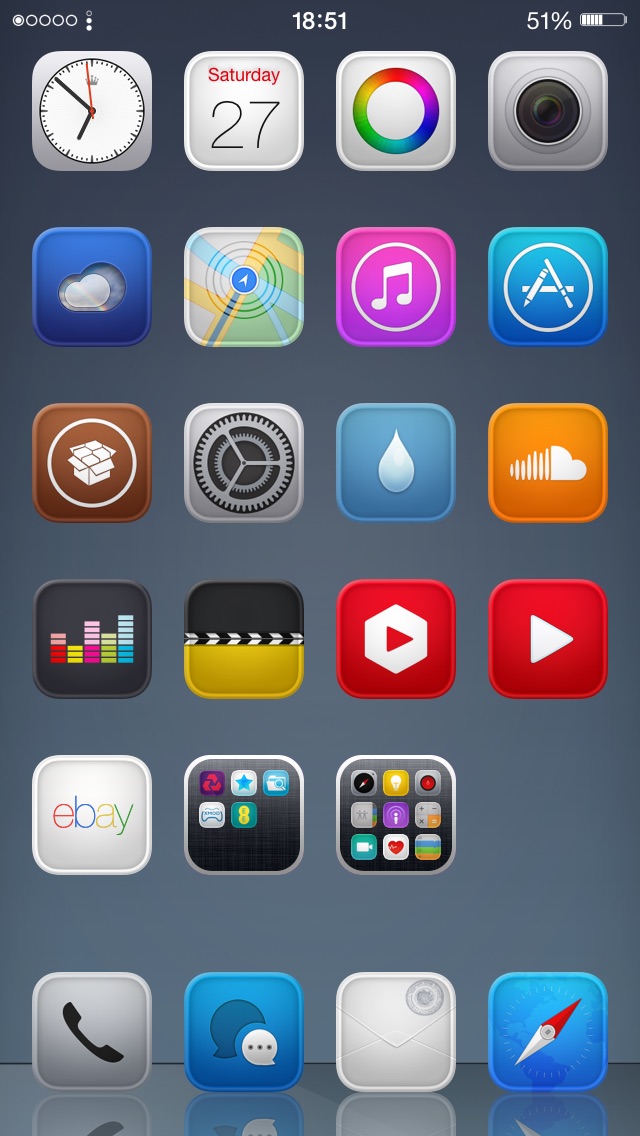Open the App Store
This screenshot has height=1136, width=640.
(x=548, y=287)
